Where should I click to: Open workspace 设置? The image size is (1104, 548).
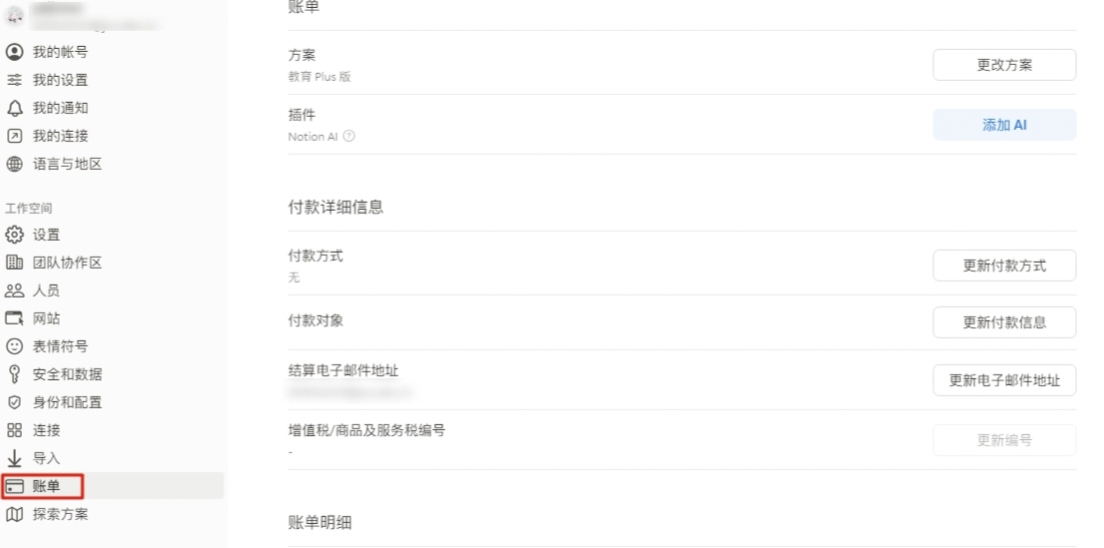pos(46,235)
